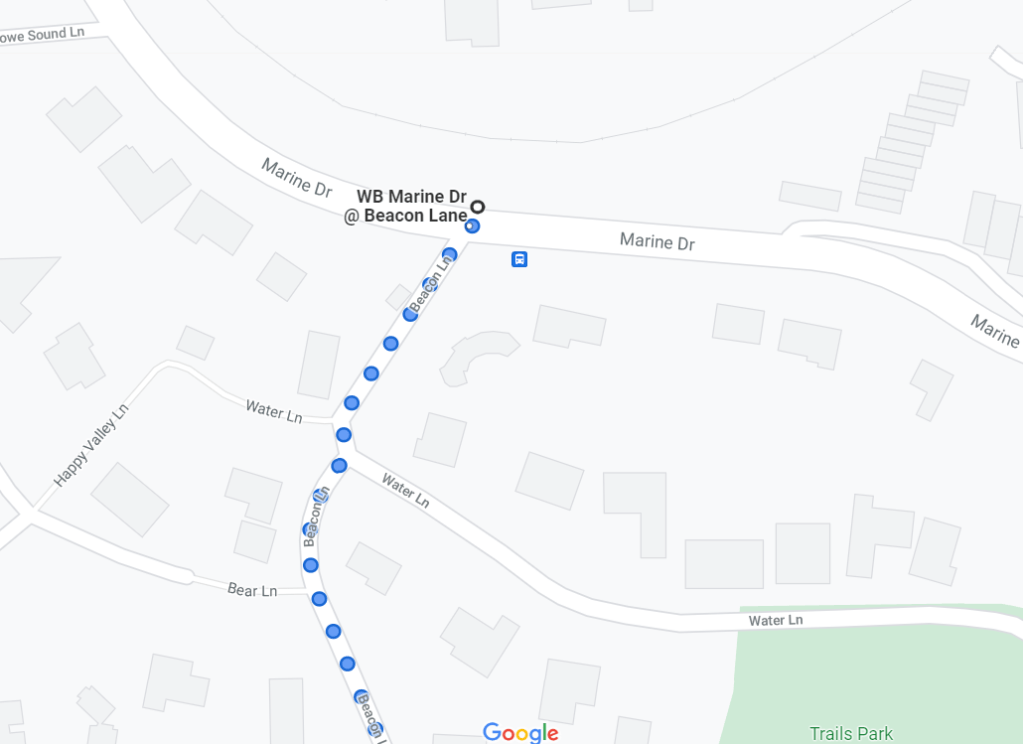Tap the blue bus stop icon
The height and width of the screenshot is (744, 1023).
pyautogui.click(x=520, y=260)
